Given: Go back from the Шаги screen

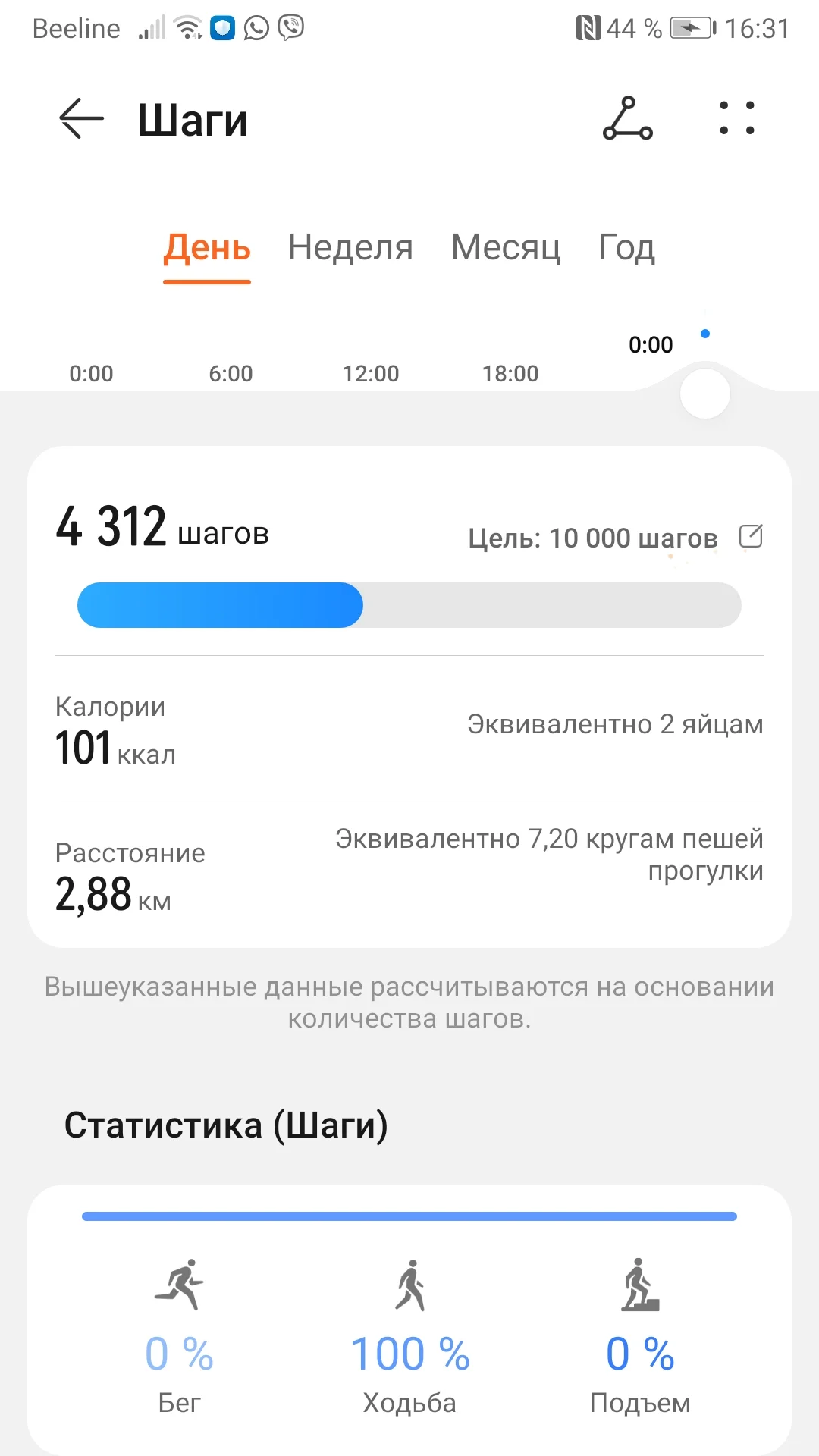Looking at the screenshot, I should click(81, 119).
